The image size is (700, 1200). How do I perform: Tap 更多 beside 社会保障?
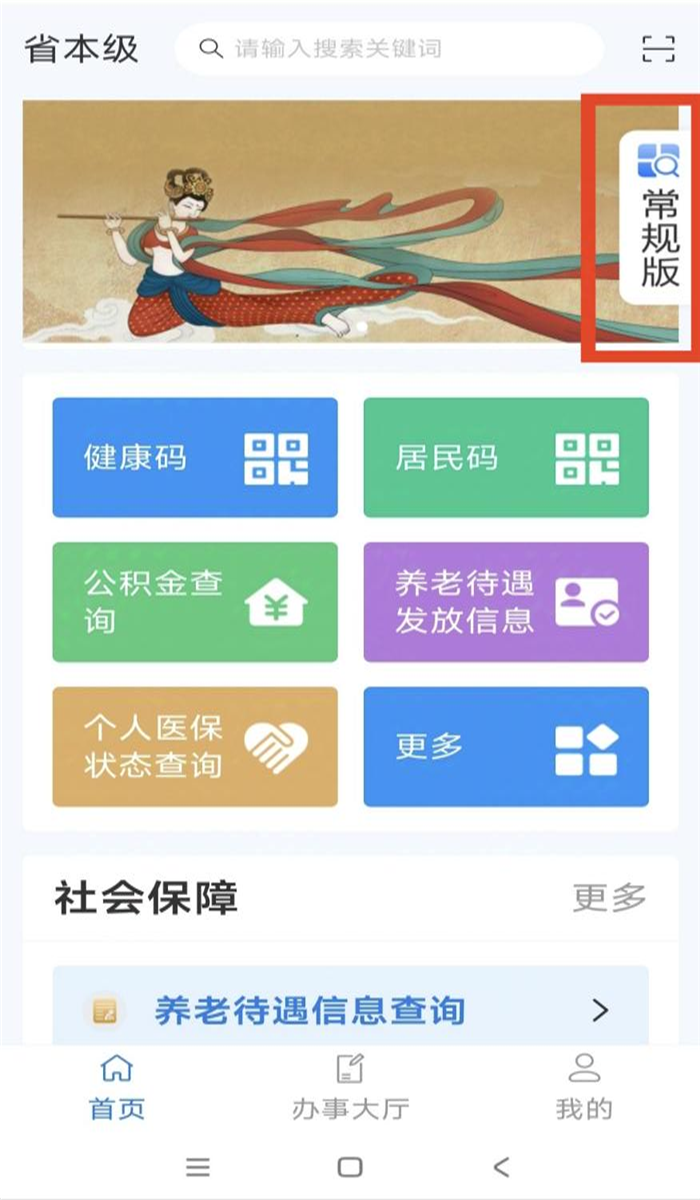tap(609, 898)
